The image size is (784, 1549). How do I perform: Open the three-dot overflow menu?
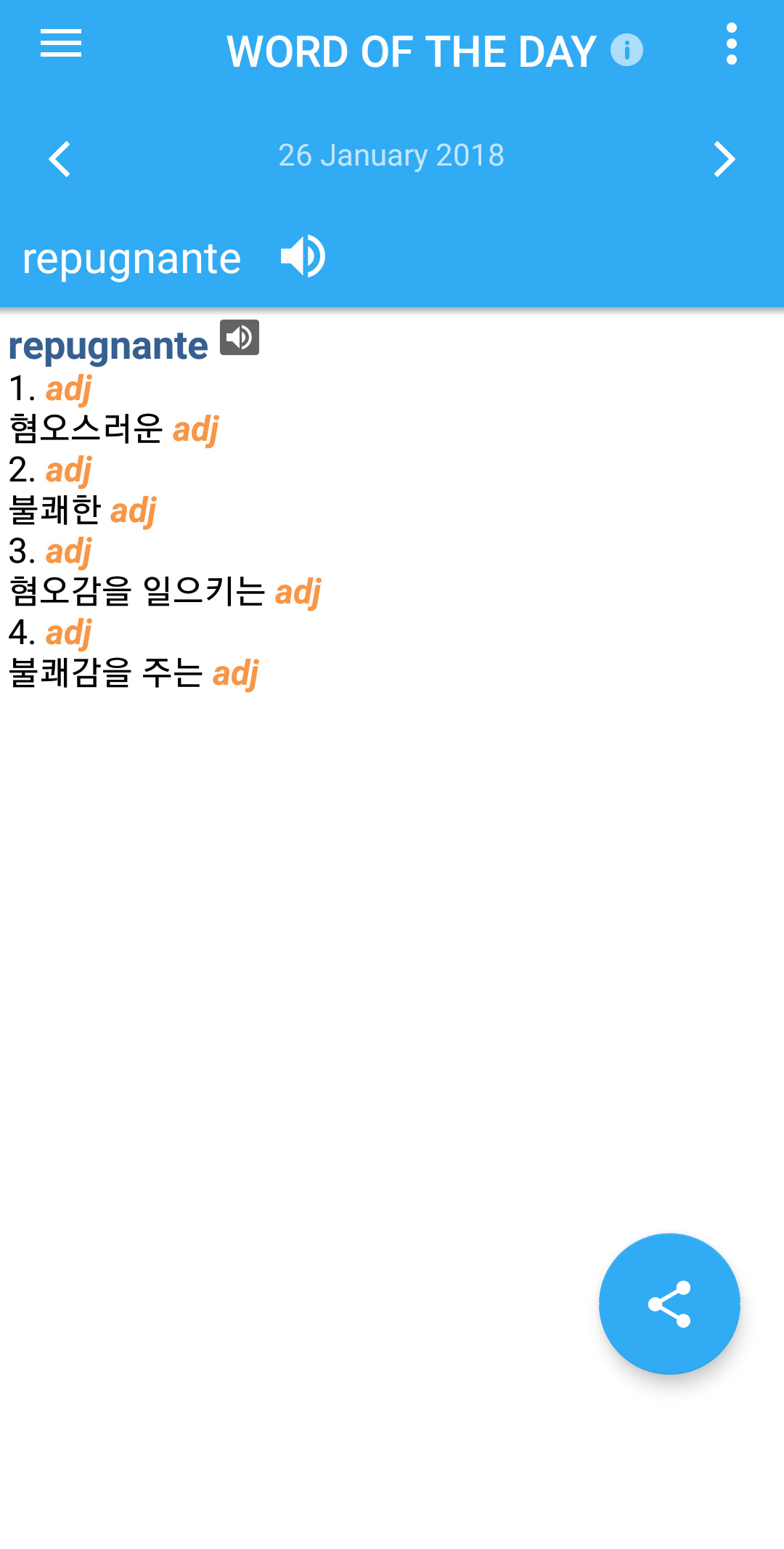(731, 44)
